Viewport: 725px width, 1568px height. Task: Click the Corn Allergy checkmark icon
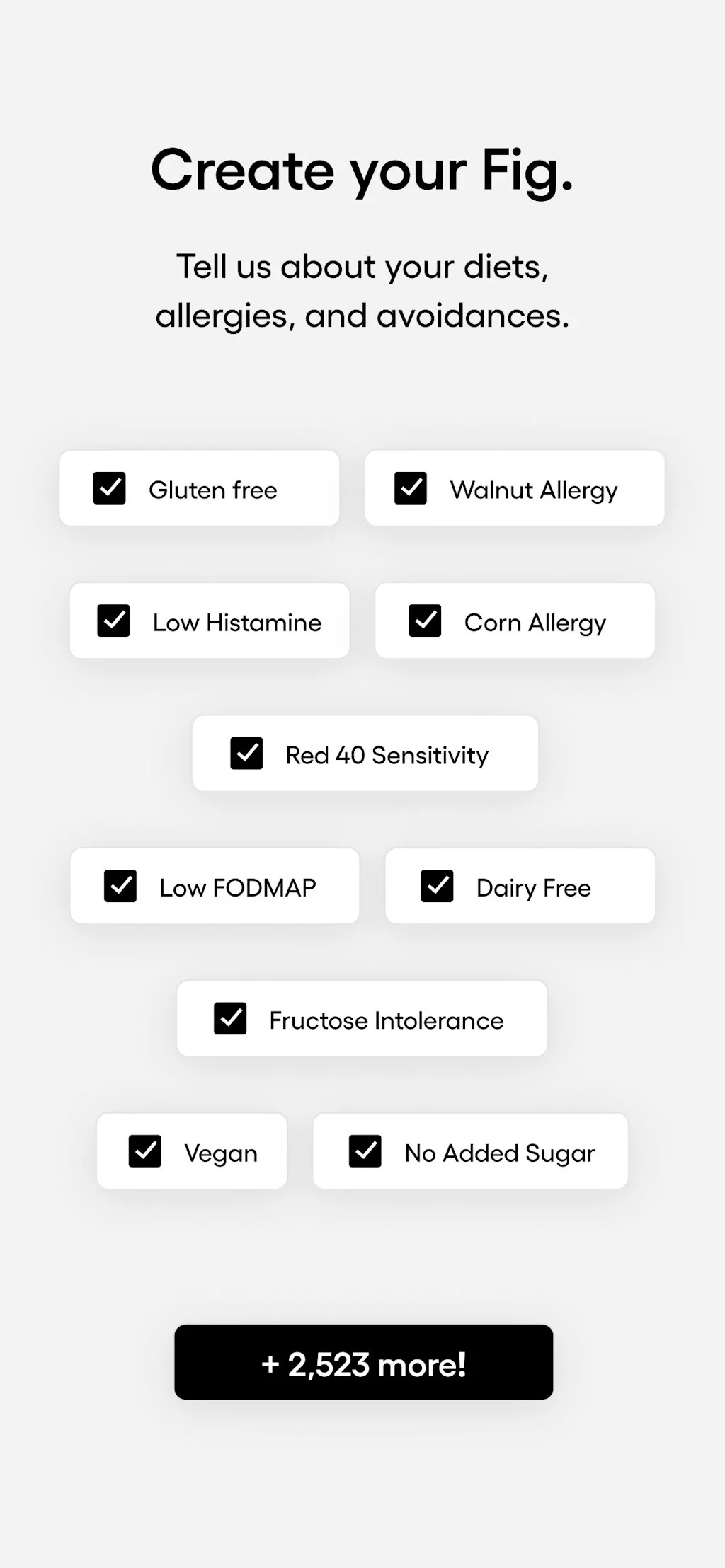click(426, 621)
